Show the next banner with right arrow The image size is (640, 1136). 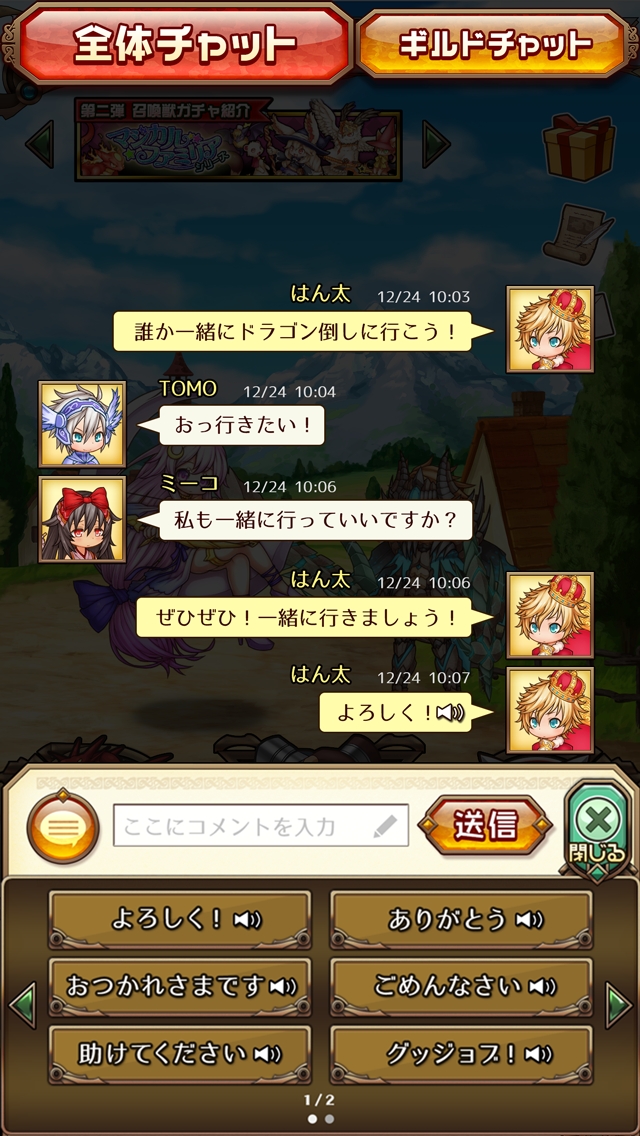[x=436, y=145]
